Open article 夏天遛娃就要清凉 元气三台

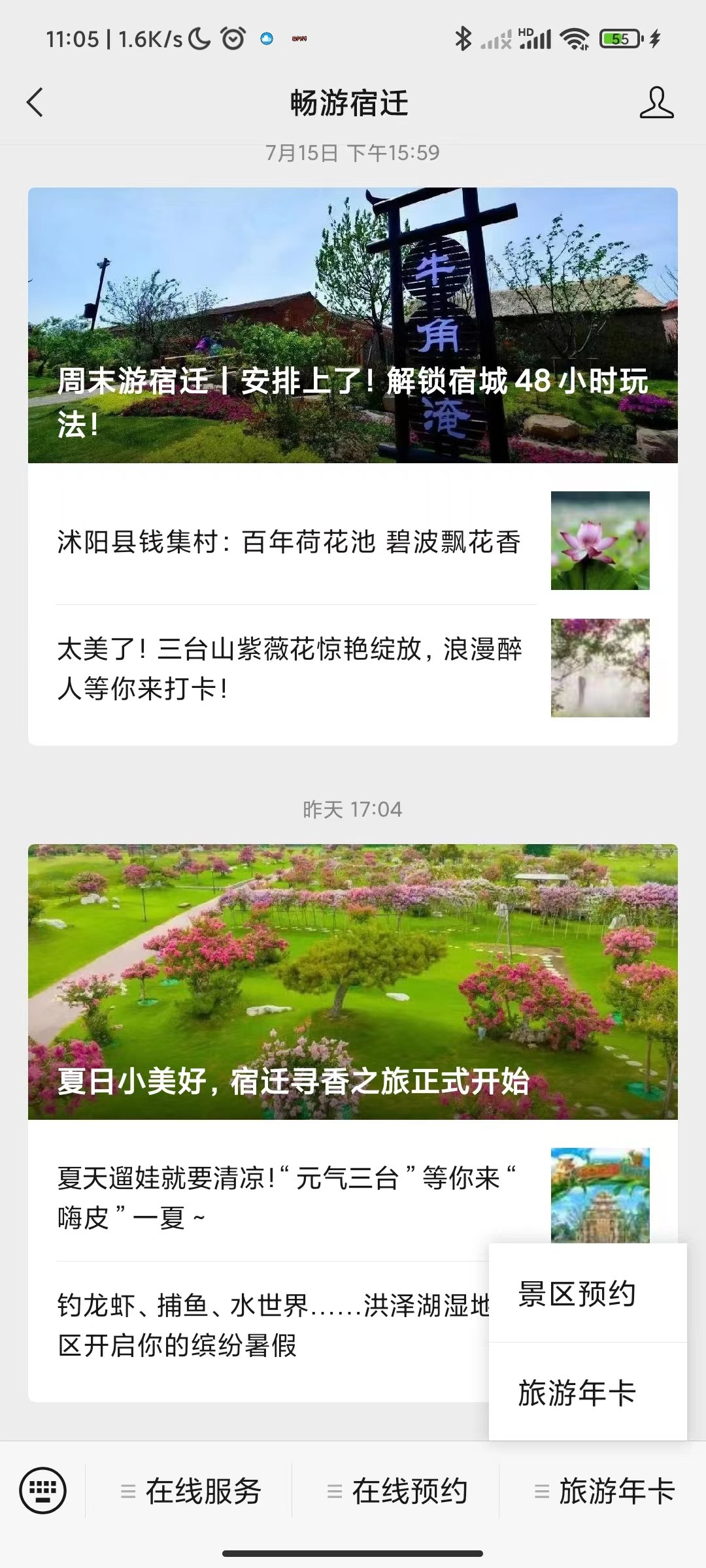pos(288,1198)
